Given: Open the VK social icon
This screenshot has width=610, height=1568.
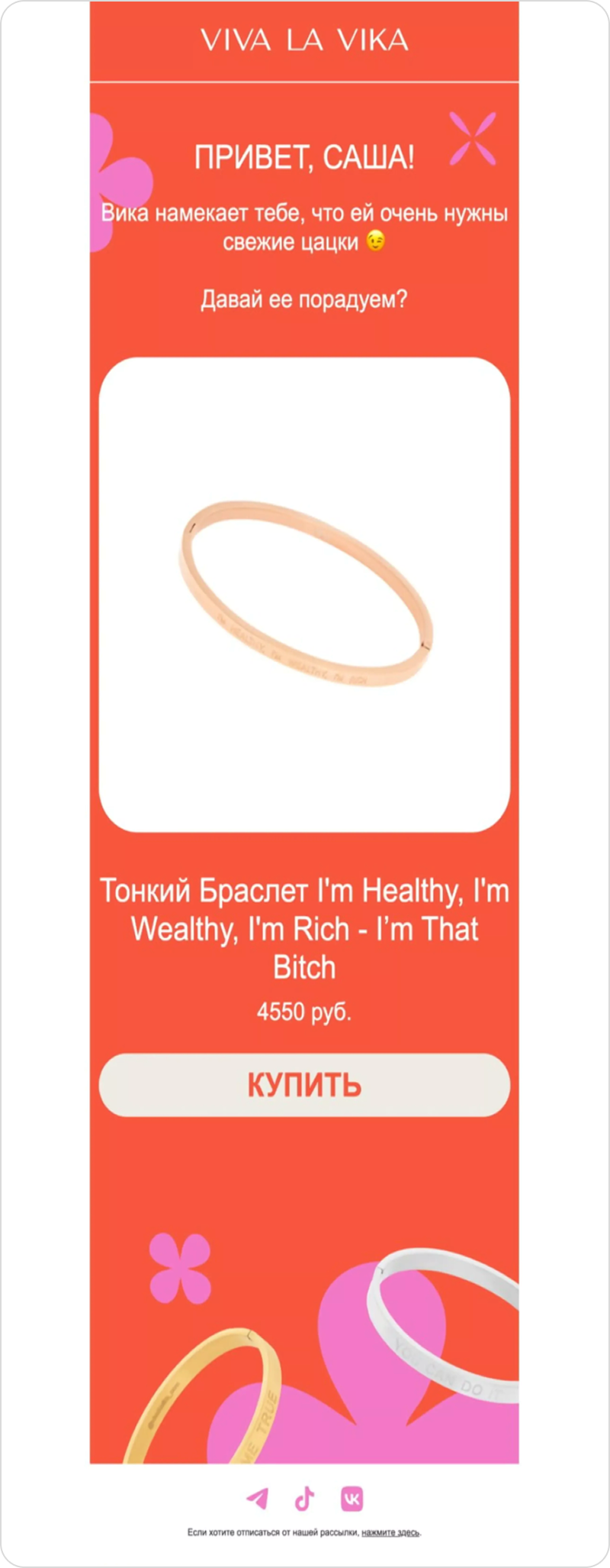Looking at the screenshot, I should pyautogui.click(x=352, y=1498).
